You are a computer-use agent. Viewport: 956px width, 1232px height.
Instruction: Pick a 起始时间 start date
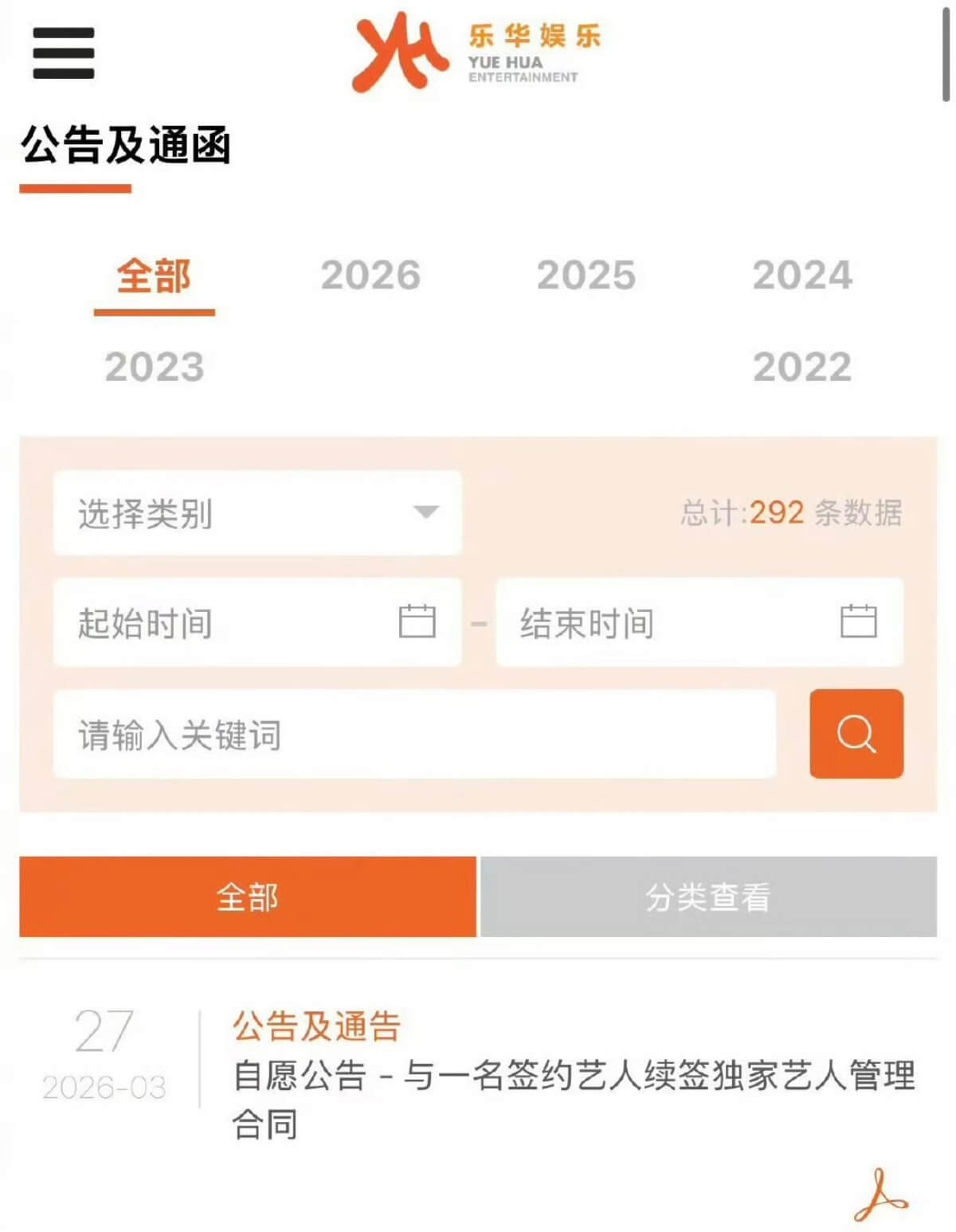tap(257, 622)
